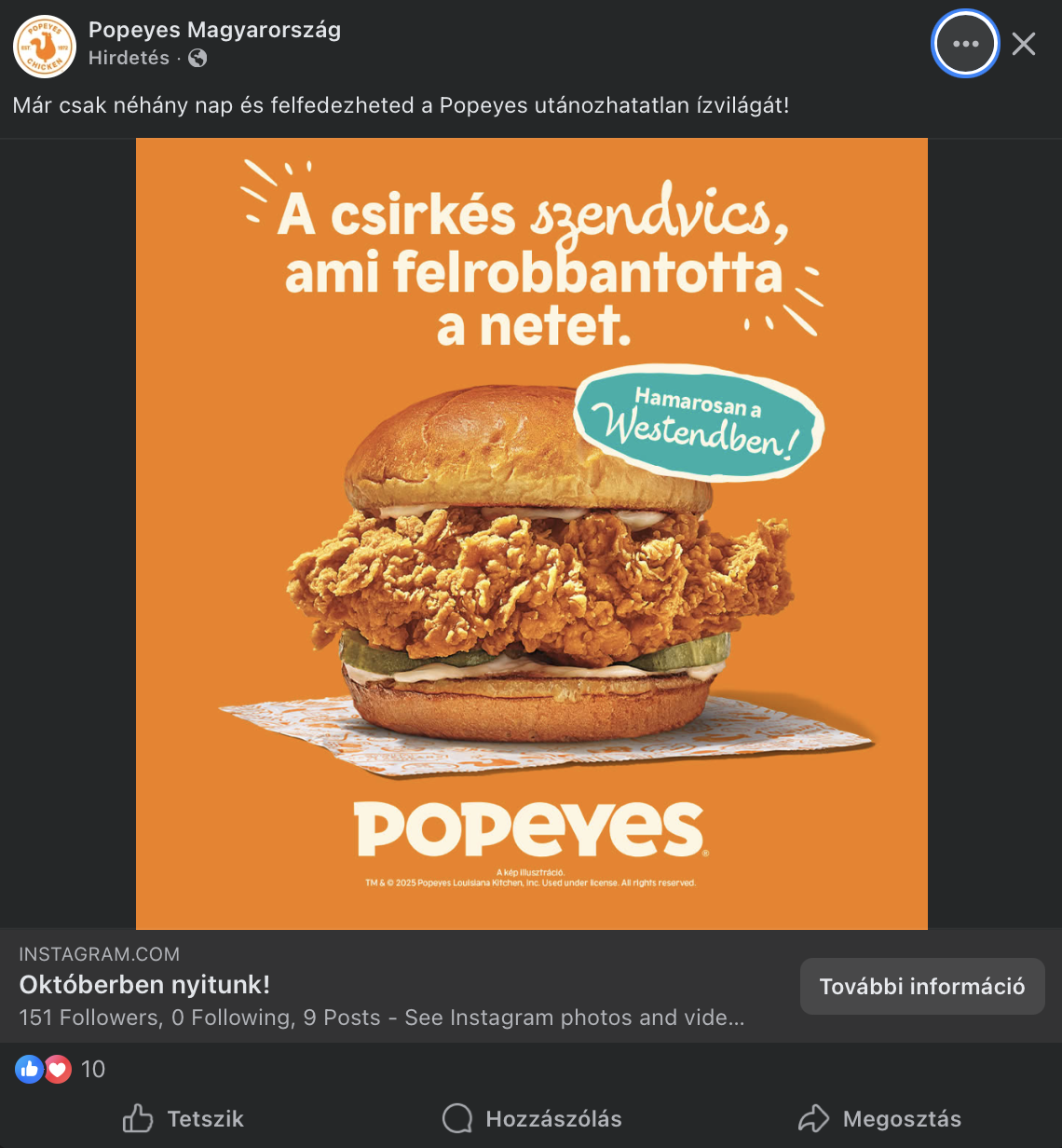Open the Októberben nyitunk! Instagram link
Viewport: 1062px width, 1148px height.
click(x=144, y=985)
